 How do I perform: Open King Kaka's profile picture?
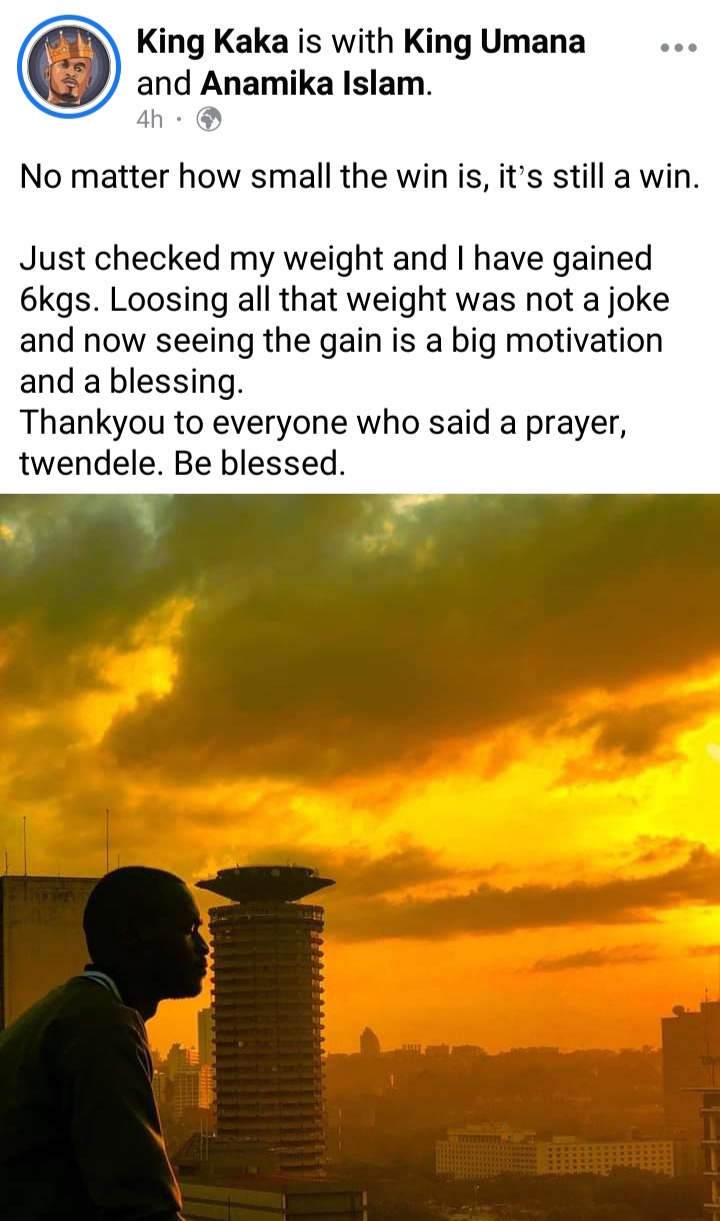pos(69,67)
